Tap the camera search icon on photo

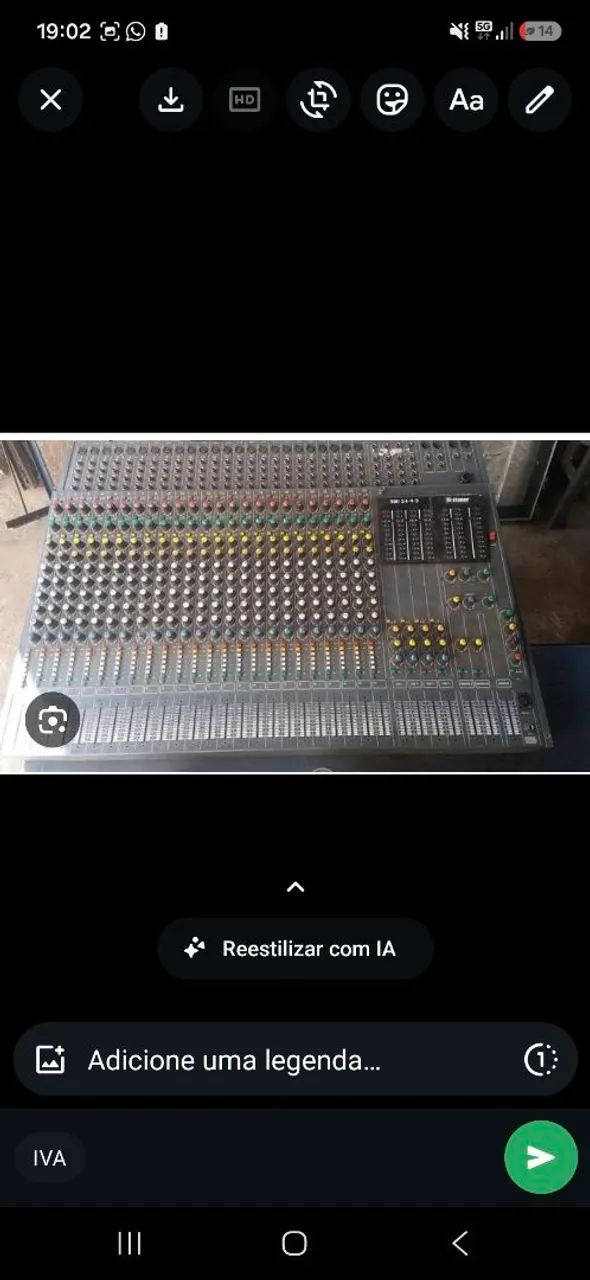(x=52, y=719)
